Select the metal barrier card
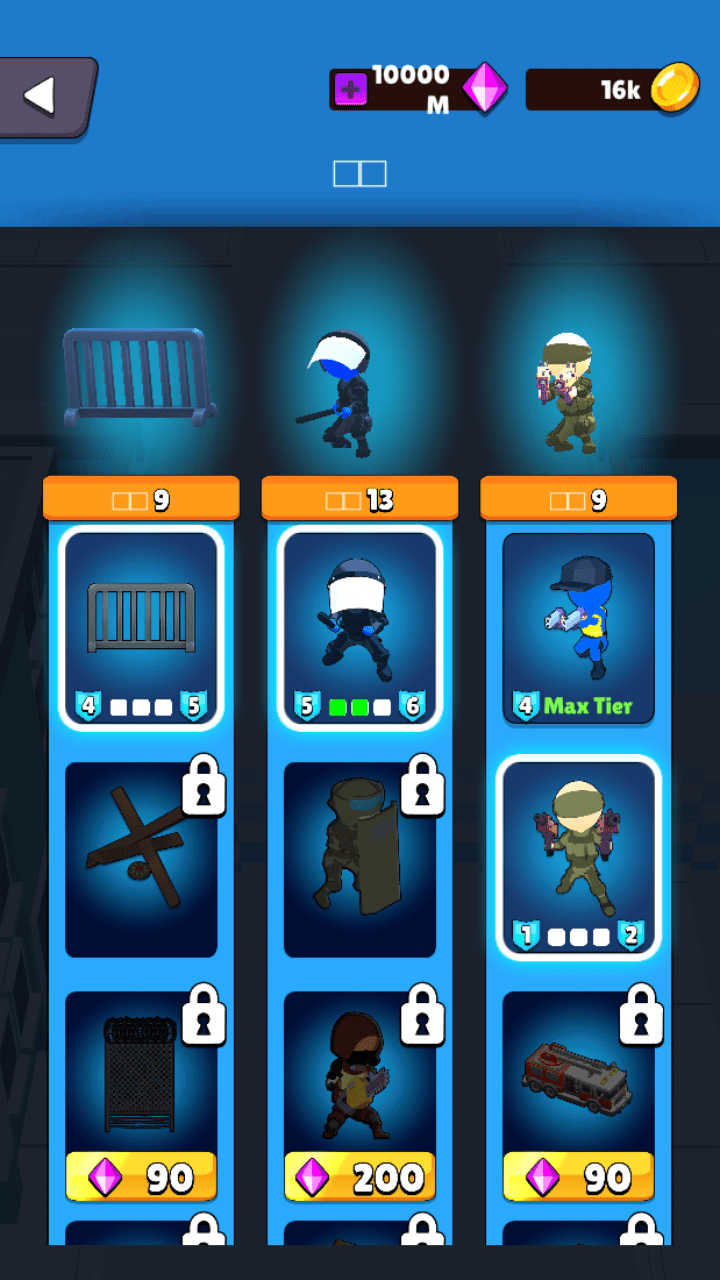The width and height of the screenshot is (720, 1280). pos(141,627)
